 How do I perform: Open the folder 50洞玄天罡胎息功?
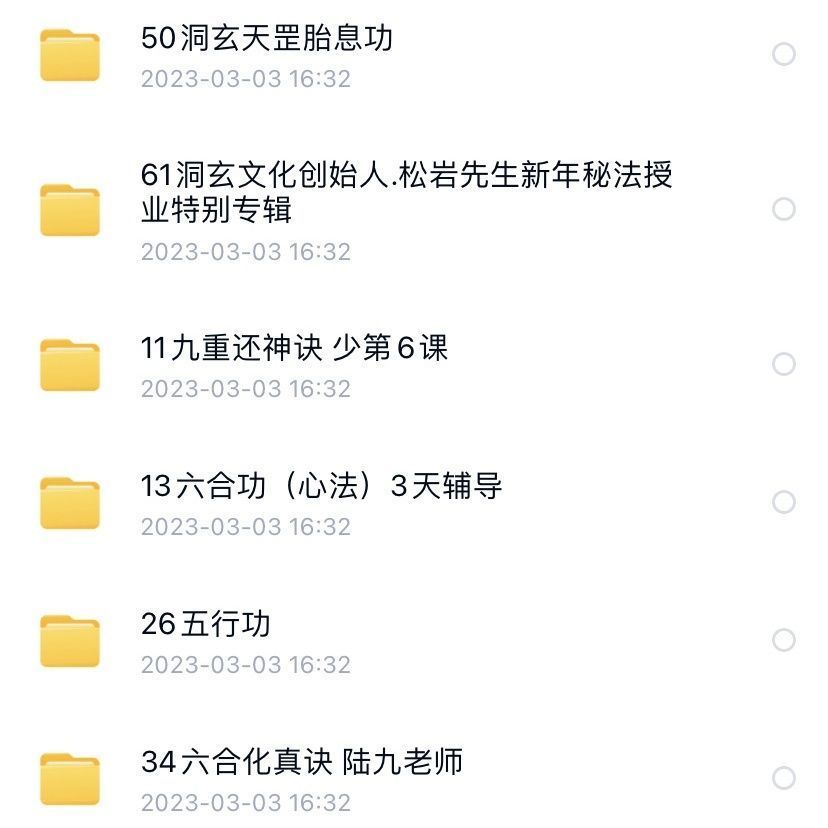point(267,39)
